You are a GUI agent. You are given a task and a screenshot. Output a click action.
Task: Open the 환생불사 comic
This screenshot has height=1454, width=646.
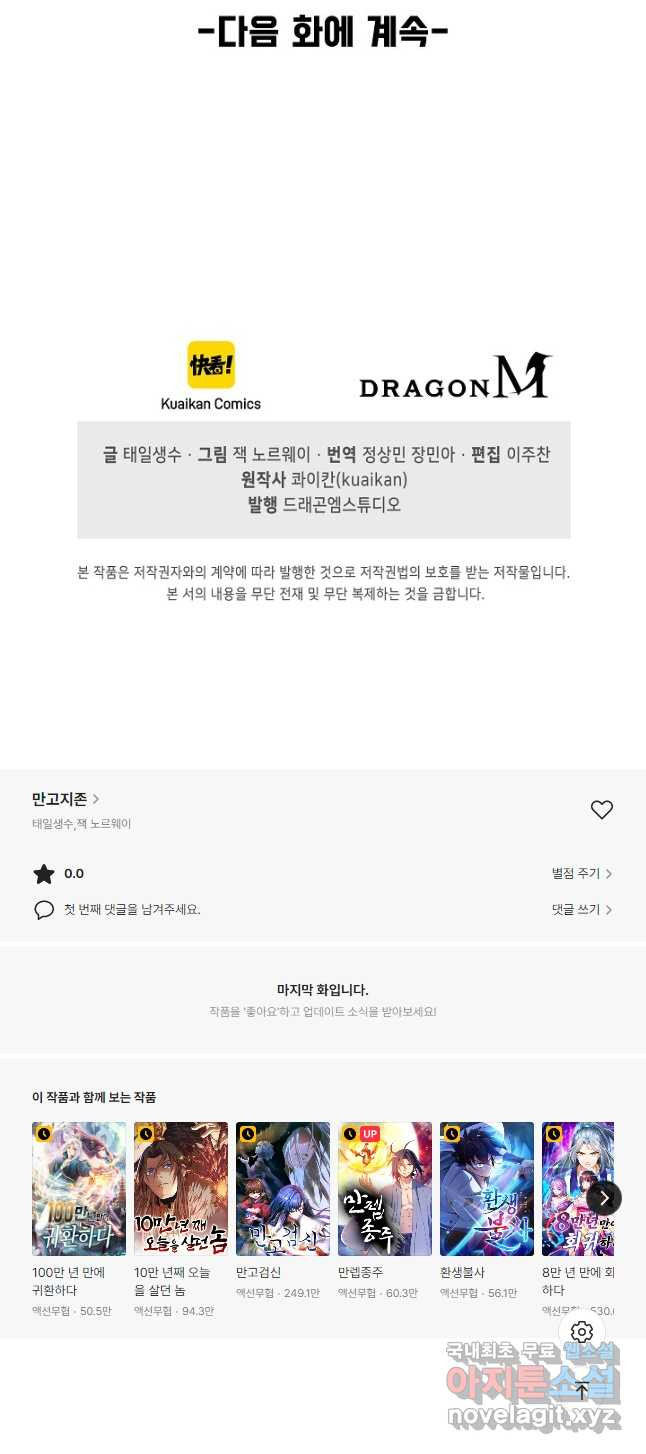(487, 1189)
